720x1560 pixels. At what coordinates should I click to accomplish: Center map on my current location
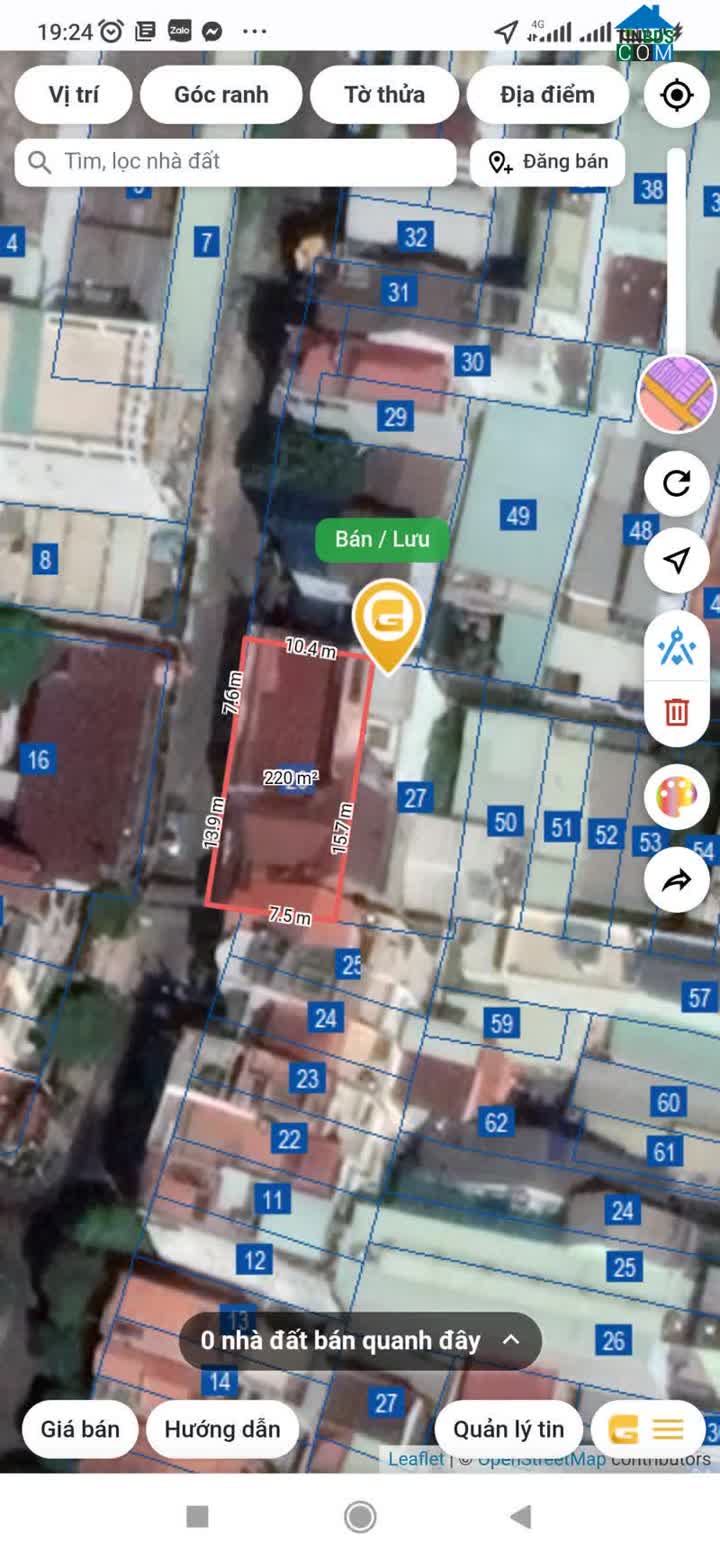click(677, 95)
